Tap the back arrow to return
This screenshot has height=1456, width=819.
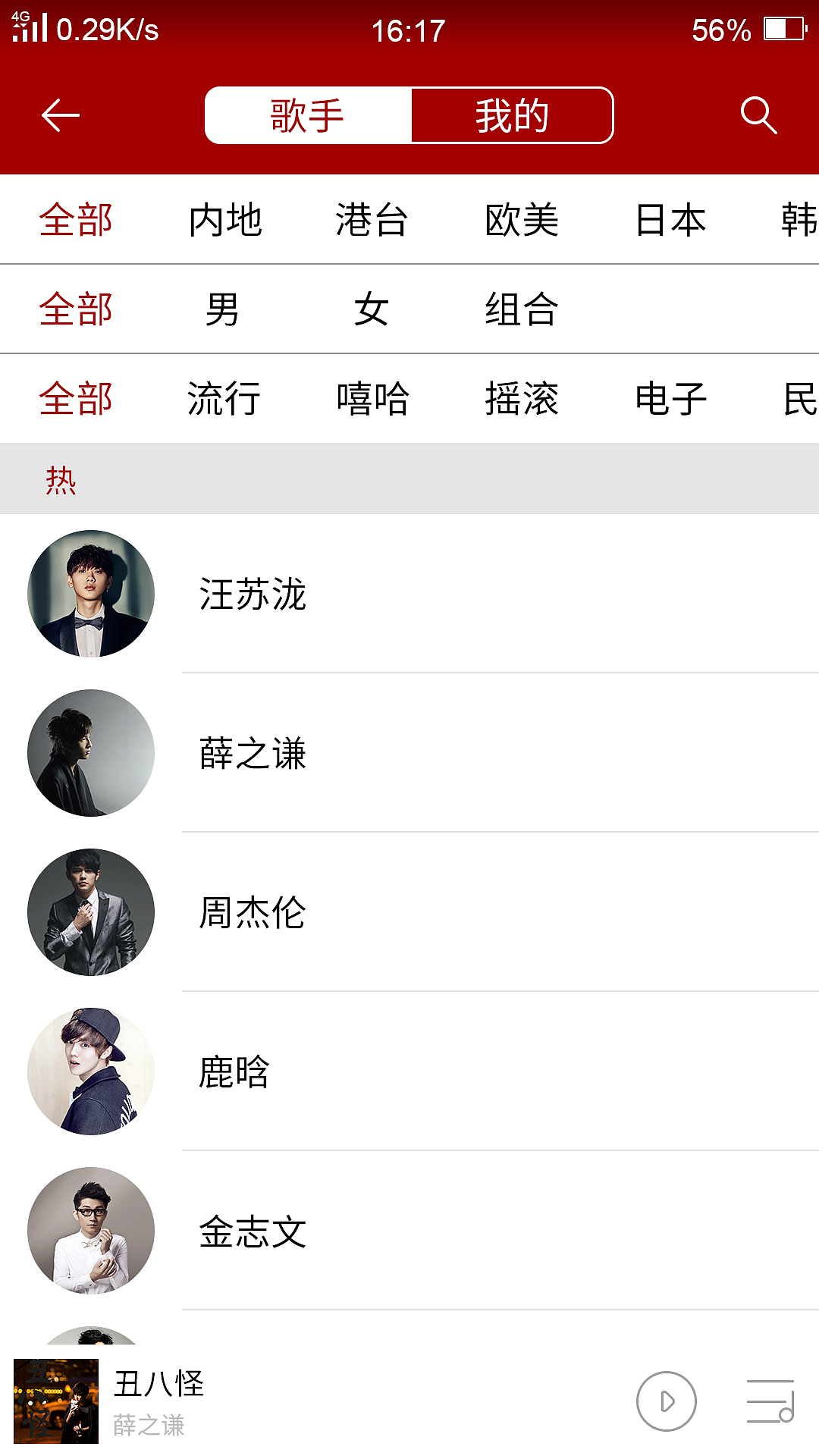pos(59,115)
